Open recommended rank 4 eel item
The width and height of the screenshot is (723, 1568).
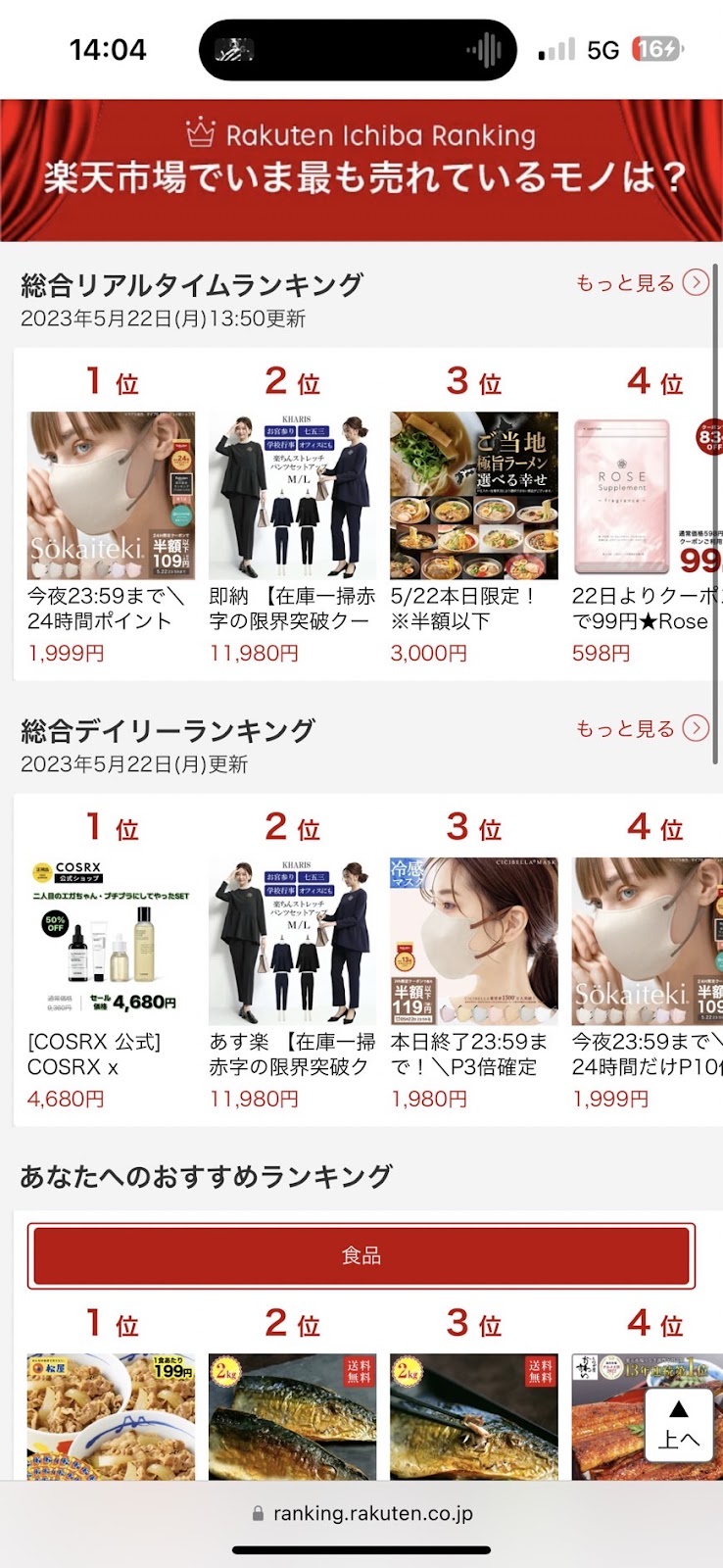point(607,1416)
